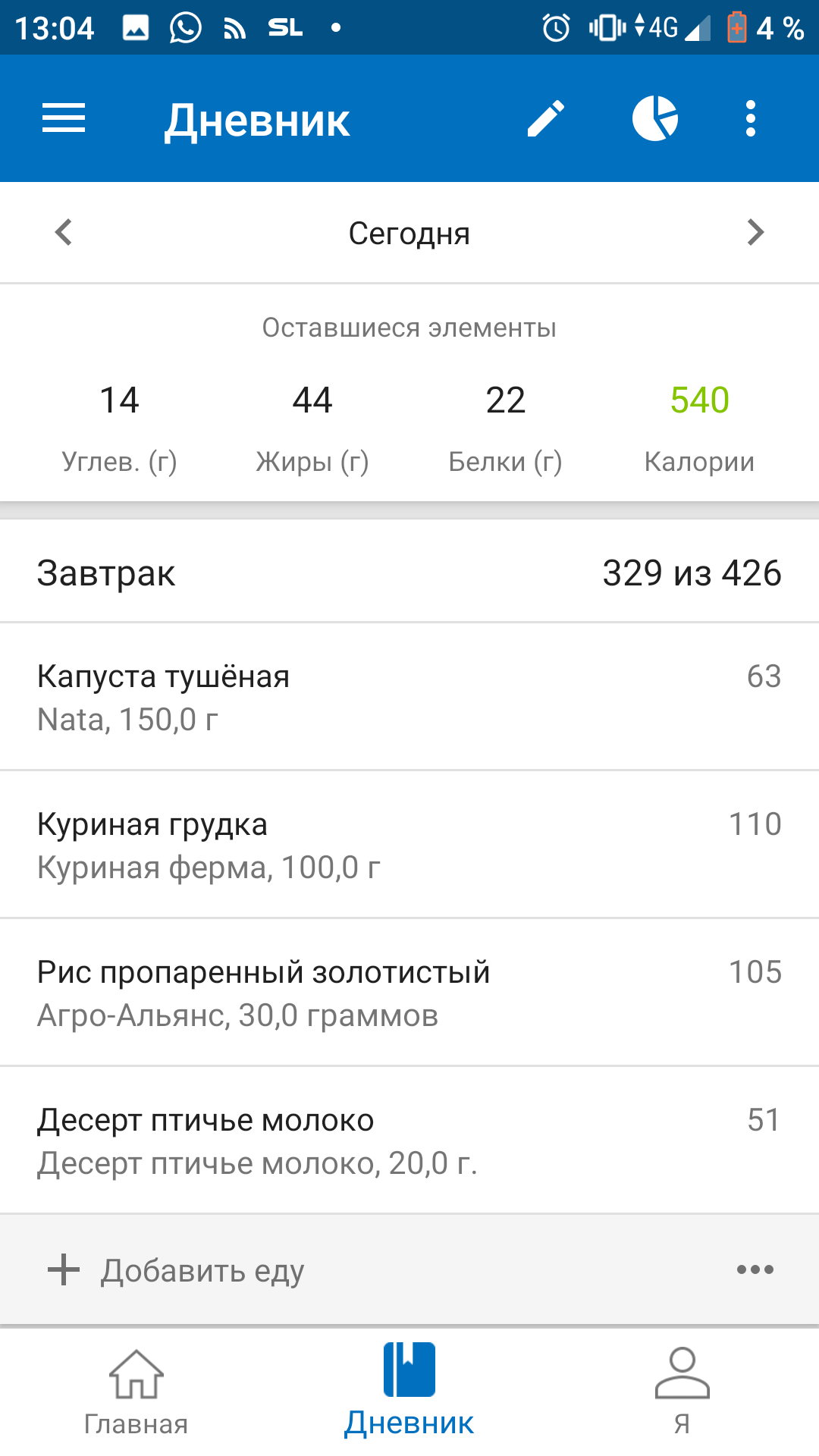Open more options beside Добавить еду

[x=755, y=1269]
